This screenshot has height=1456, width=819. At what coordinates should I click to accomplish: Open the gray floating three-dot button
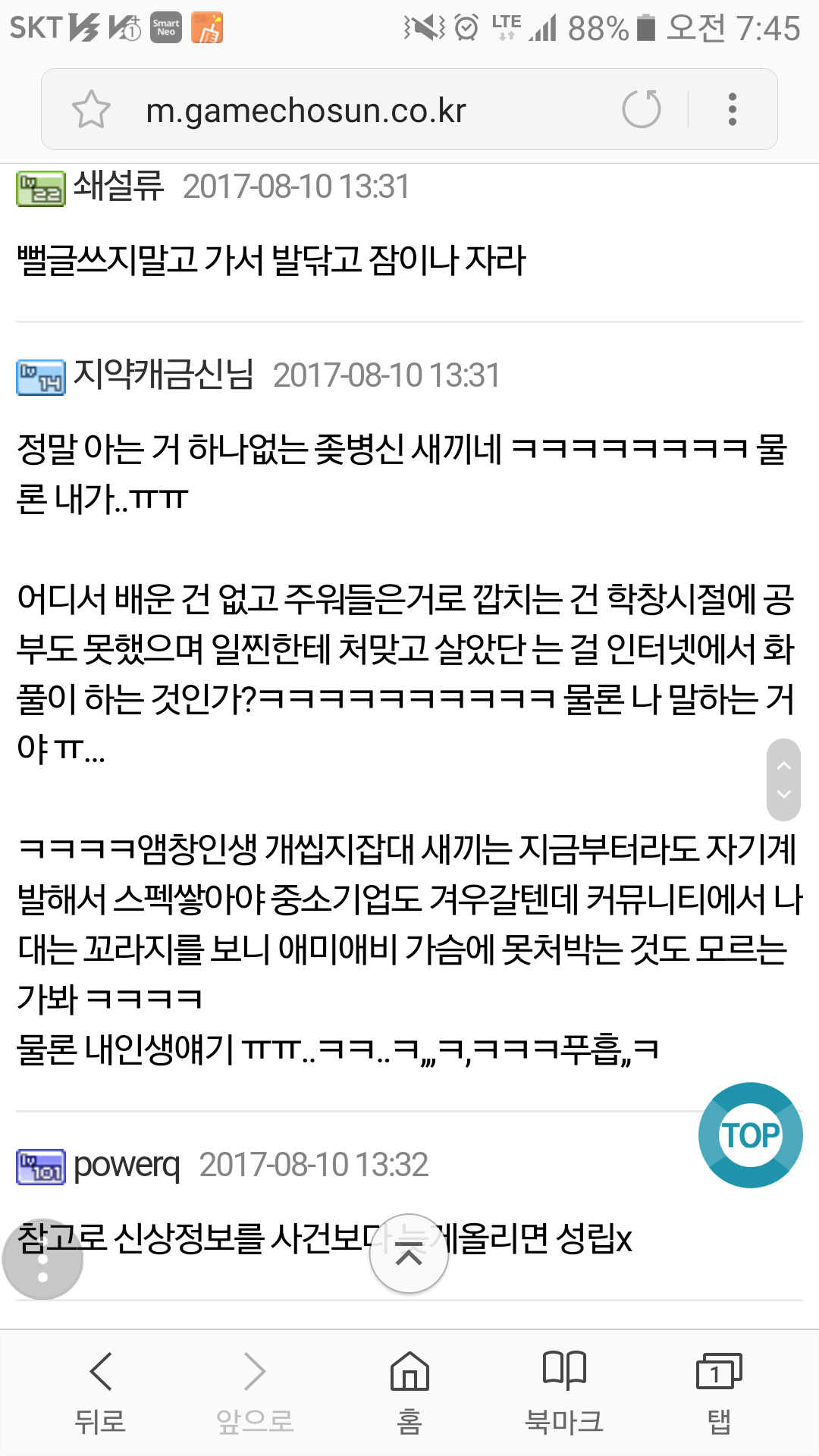(42, 1260)
